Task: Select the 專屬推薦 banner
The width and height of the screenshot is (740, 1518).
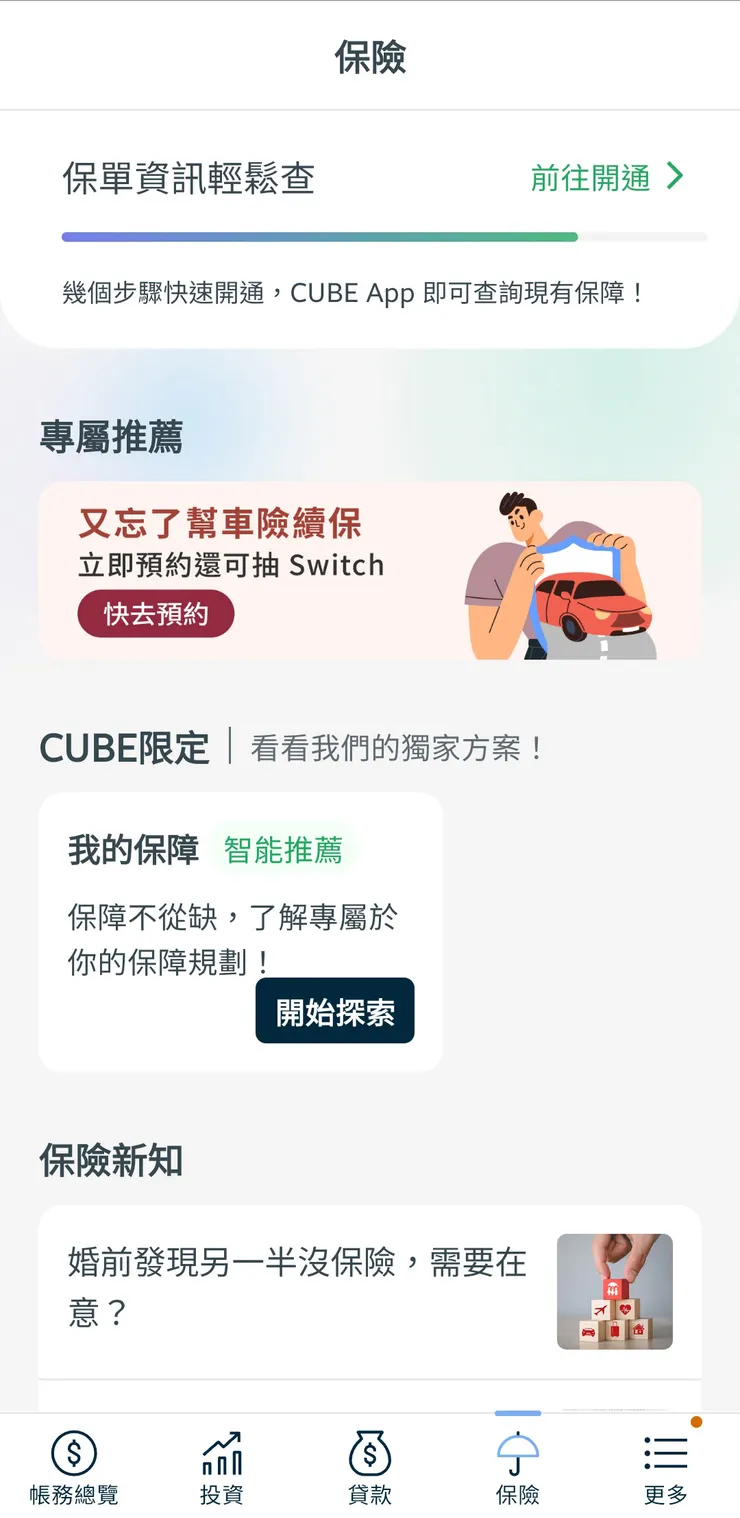Action: point(110,438)
